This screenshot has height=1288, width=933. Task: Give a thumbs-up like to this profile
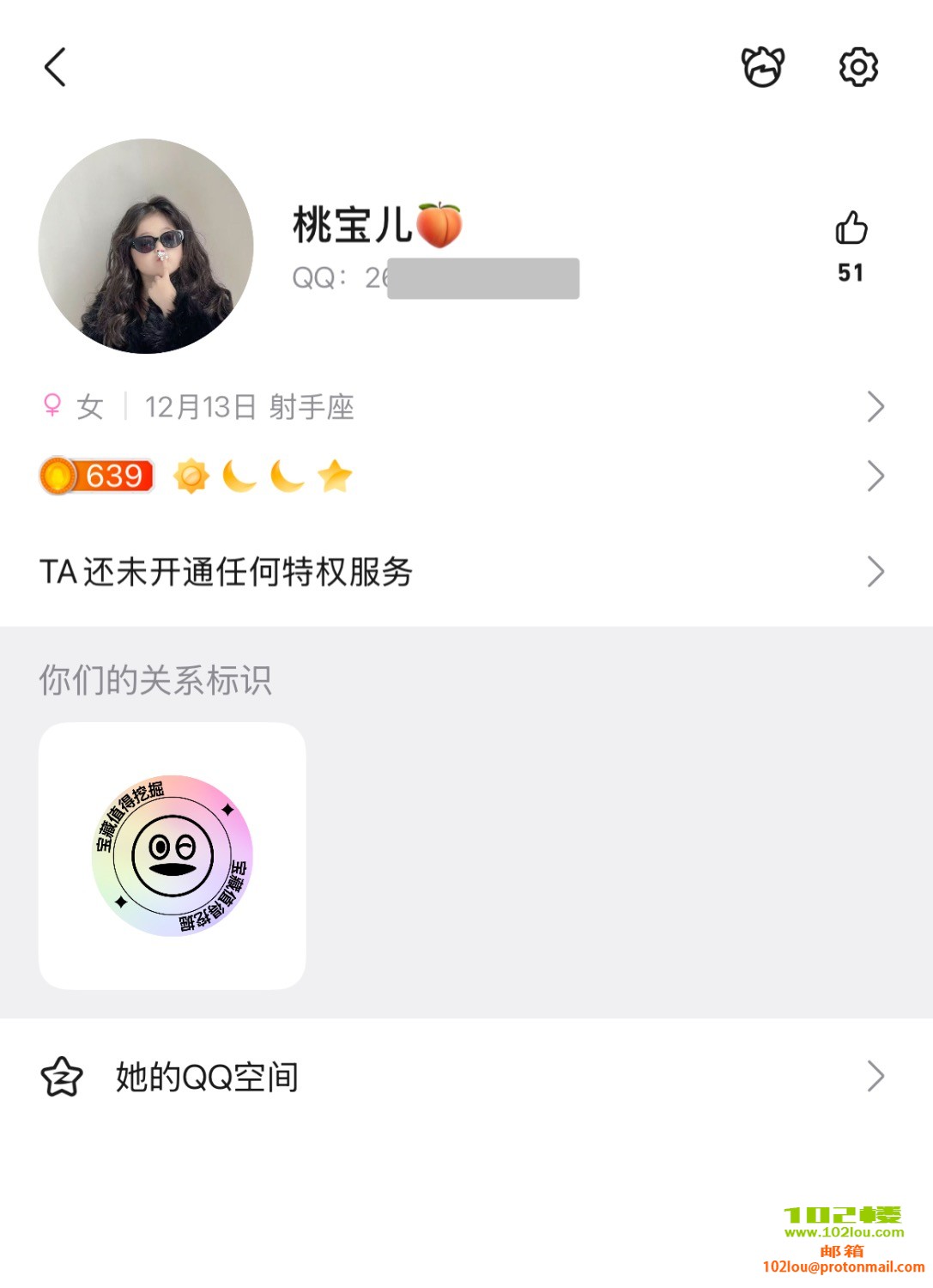pos(851,229)
